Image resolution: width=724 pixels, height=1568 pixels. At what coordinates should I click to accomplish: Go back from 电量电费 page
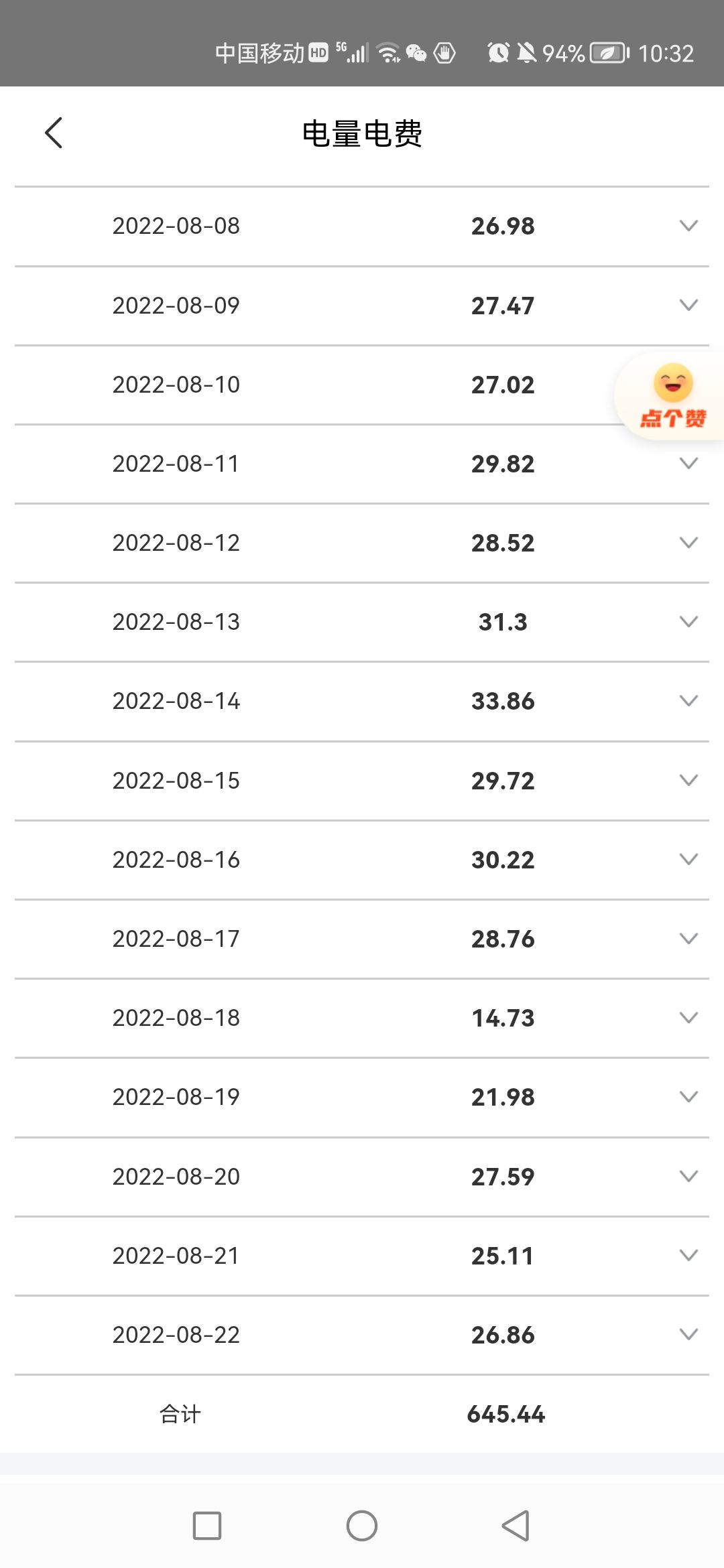pos(54,133)
